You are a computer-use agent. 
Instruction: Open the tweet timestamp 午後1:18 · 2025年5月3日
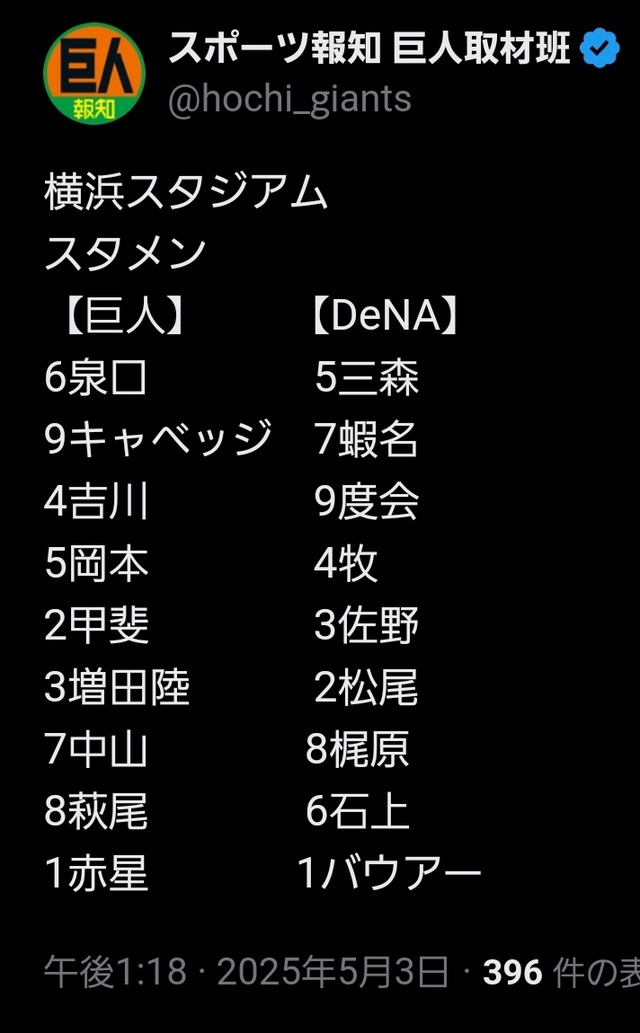click(x=247, y=972)
